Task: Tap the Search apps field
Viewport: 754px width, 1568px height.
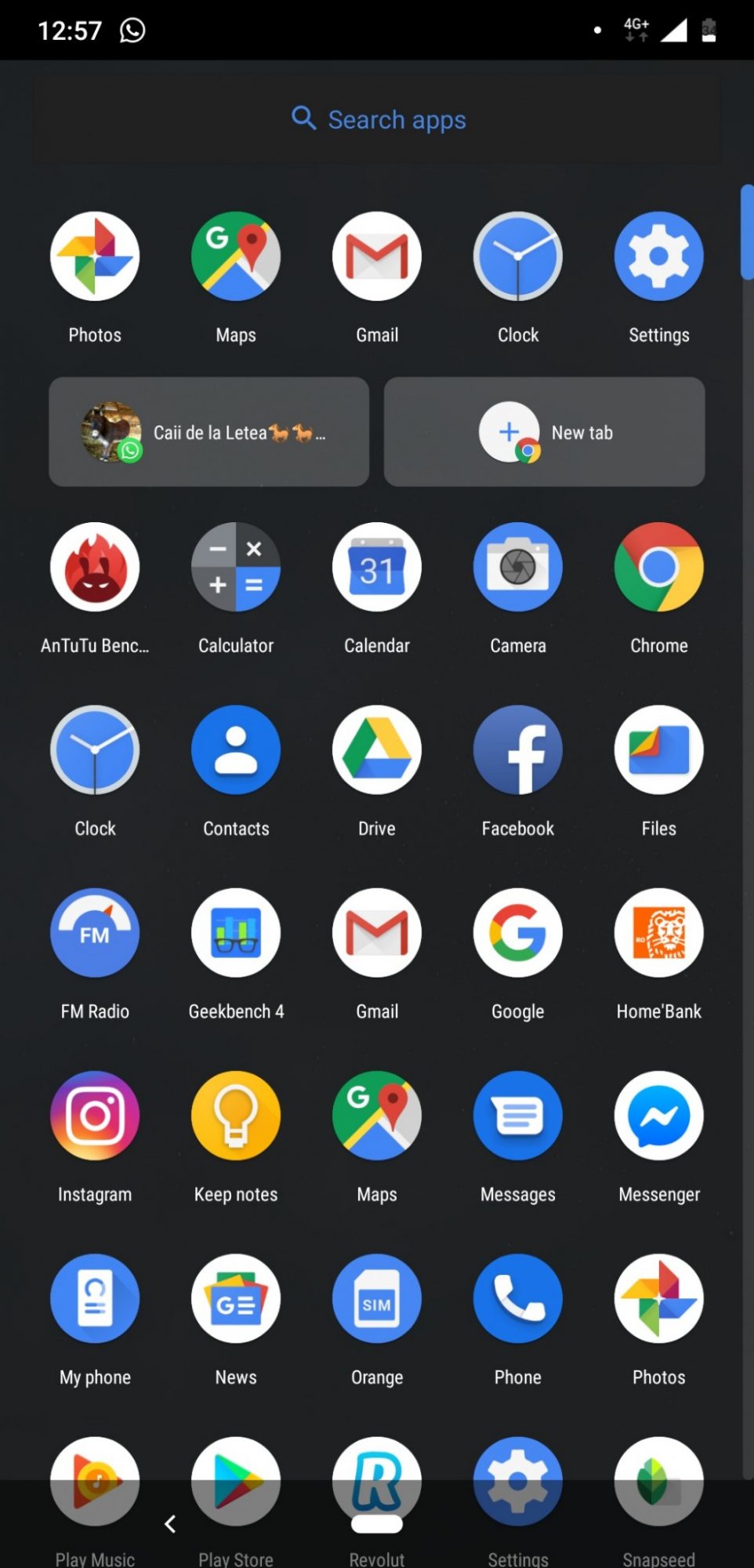Action: [x=377, y=120]
